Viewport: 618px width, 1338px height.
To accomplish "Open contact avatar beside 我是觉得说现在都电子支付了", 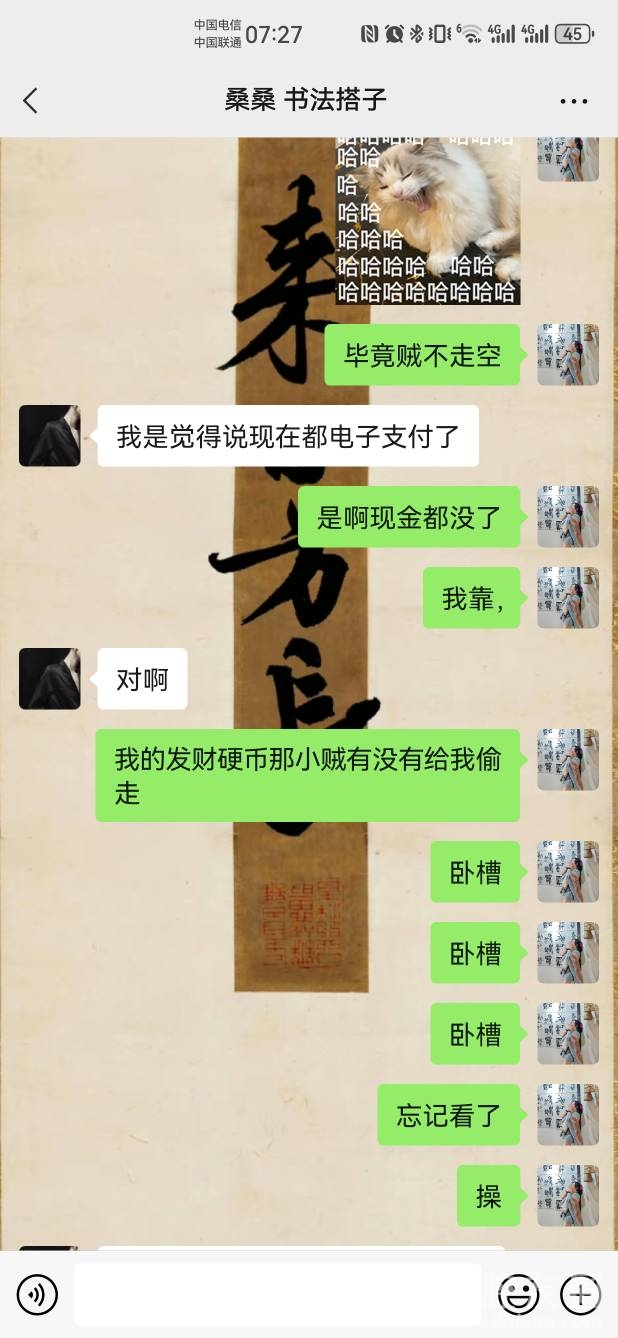I will (49, 436).
